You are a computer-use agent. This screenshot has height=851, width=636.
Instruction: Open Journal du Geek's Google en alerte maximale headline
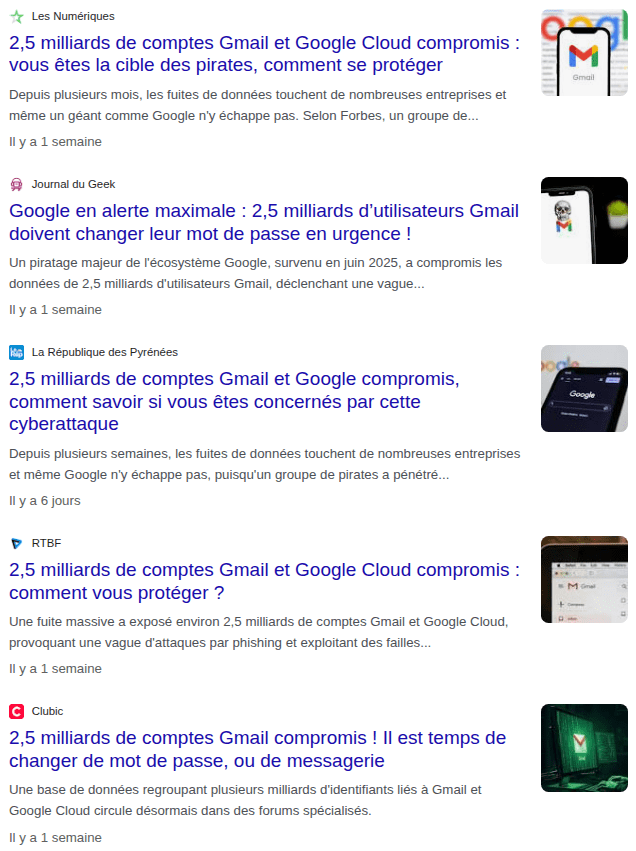point(264,222)
